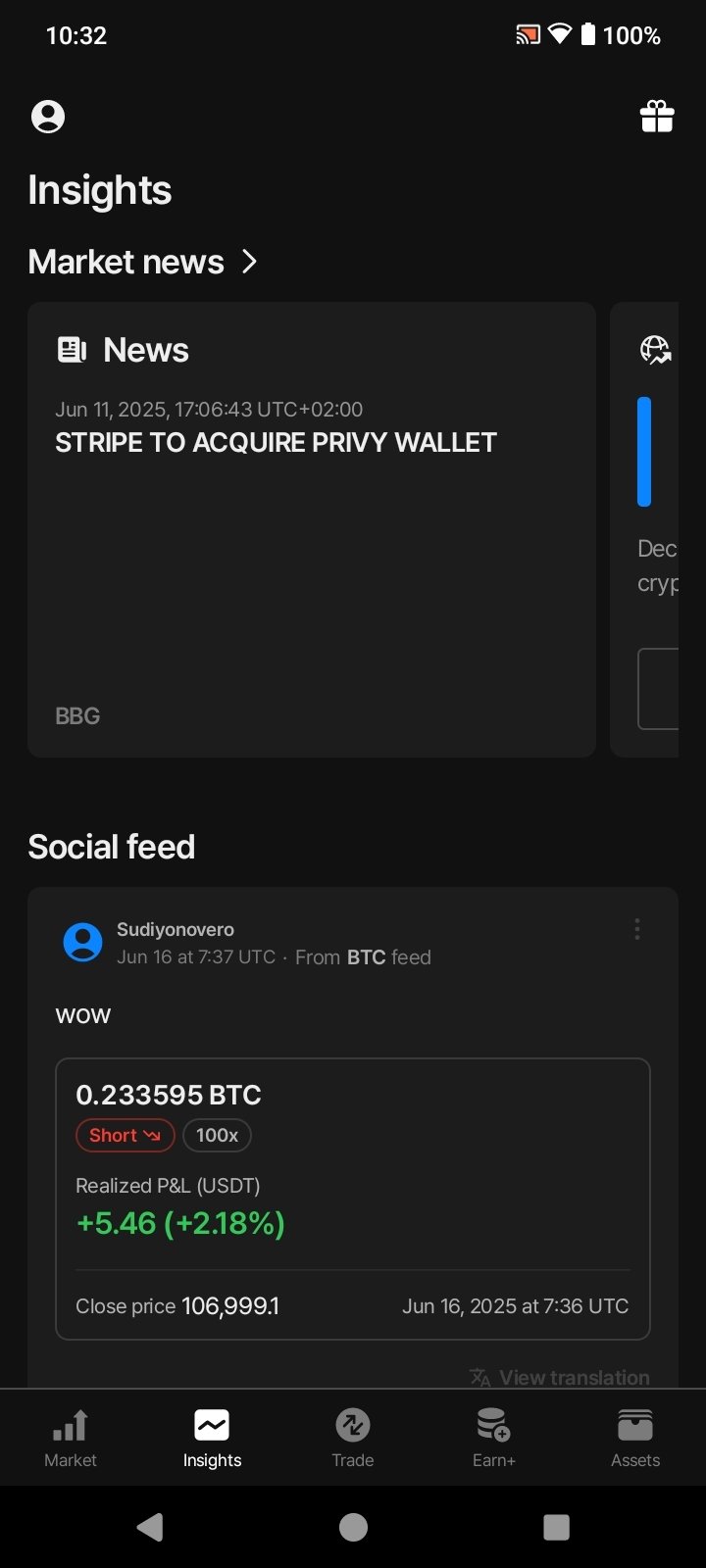Screen dimensions: 706x1568
Task: Open the overflow menu on Sudiyonovero's post
Action: [637, 929]
